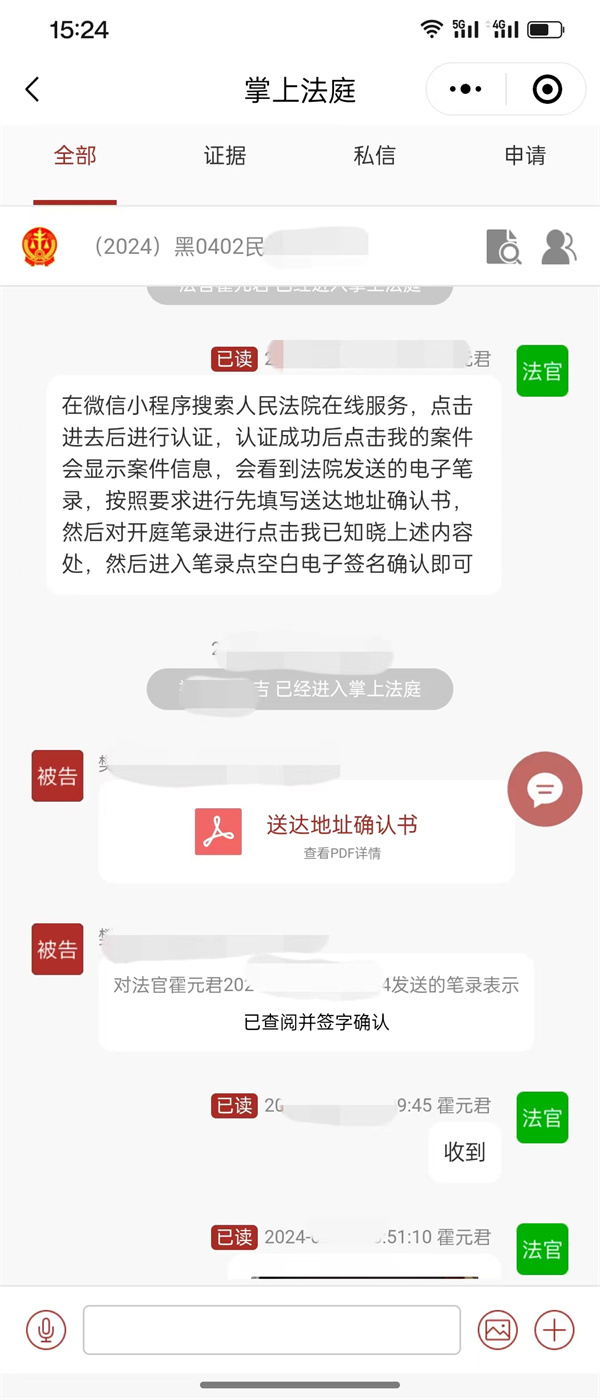Image resolution: width=600 pixels, height=1400 pixels.
Task: Open the case document search icon
Action: 504,246
